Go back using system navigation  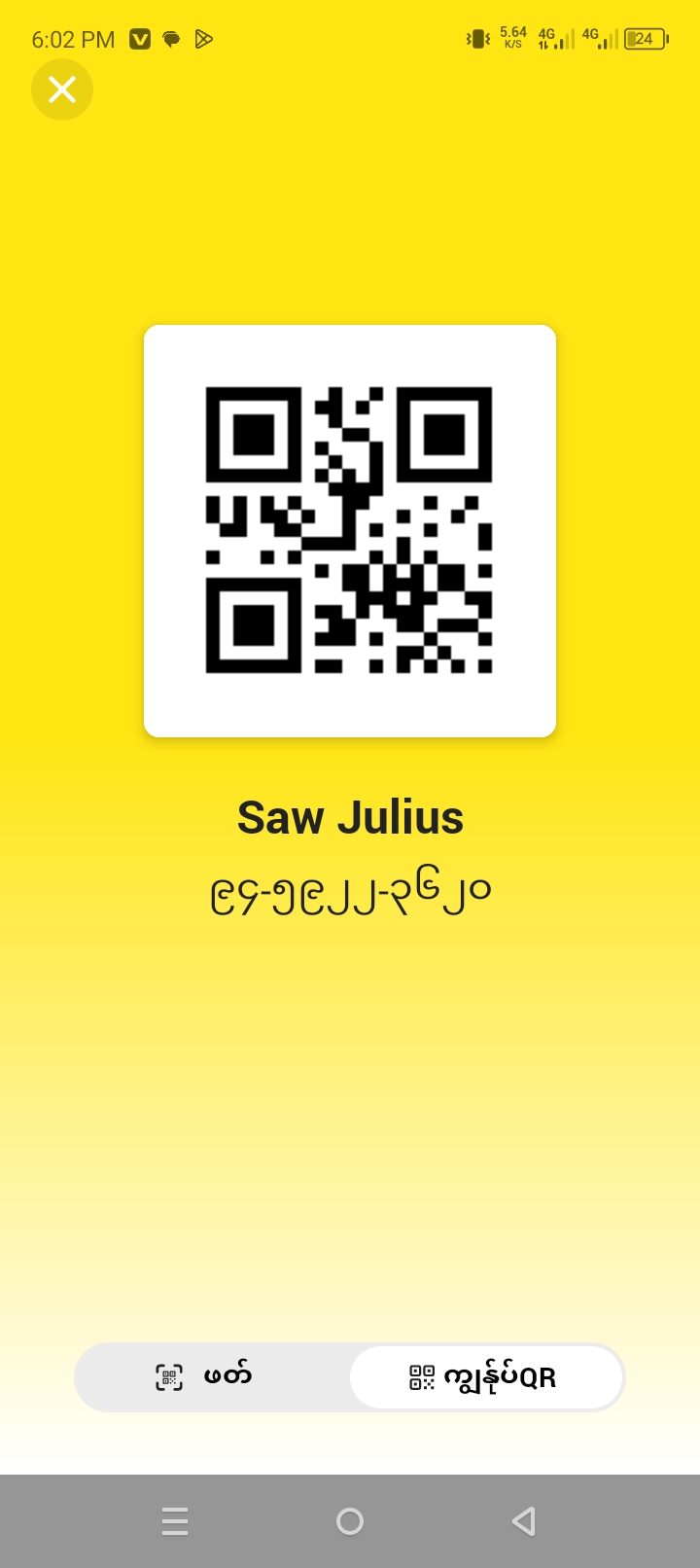524,1520
